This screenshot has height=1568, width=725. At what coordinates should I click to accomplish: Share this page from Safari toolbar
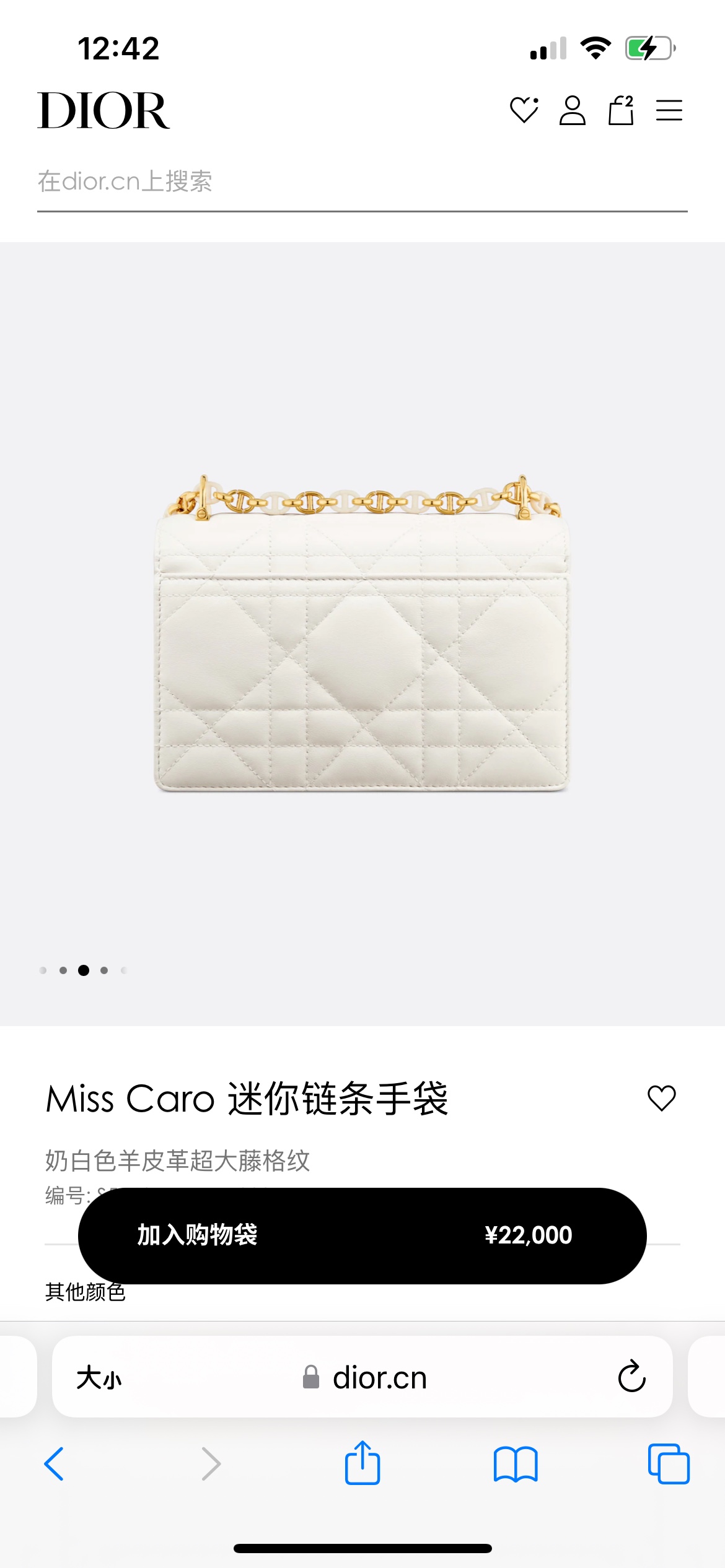click(362, 1463)
